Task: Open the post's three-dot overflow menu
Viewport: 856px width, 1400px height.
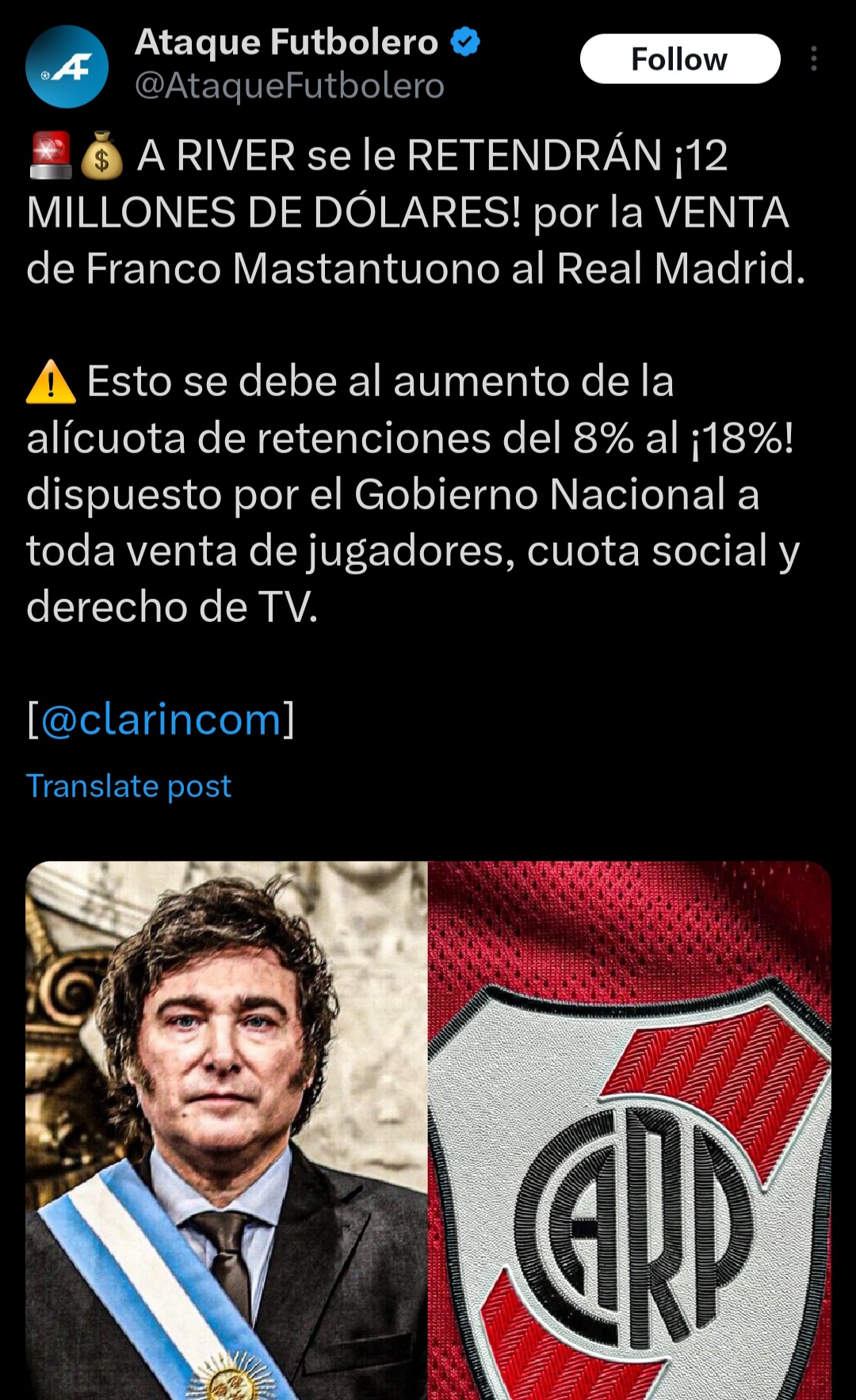Action: (814, 59)
